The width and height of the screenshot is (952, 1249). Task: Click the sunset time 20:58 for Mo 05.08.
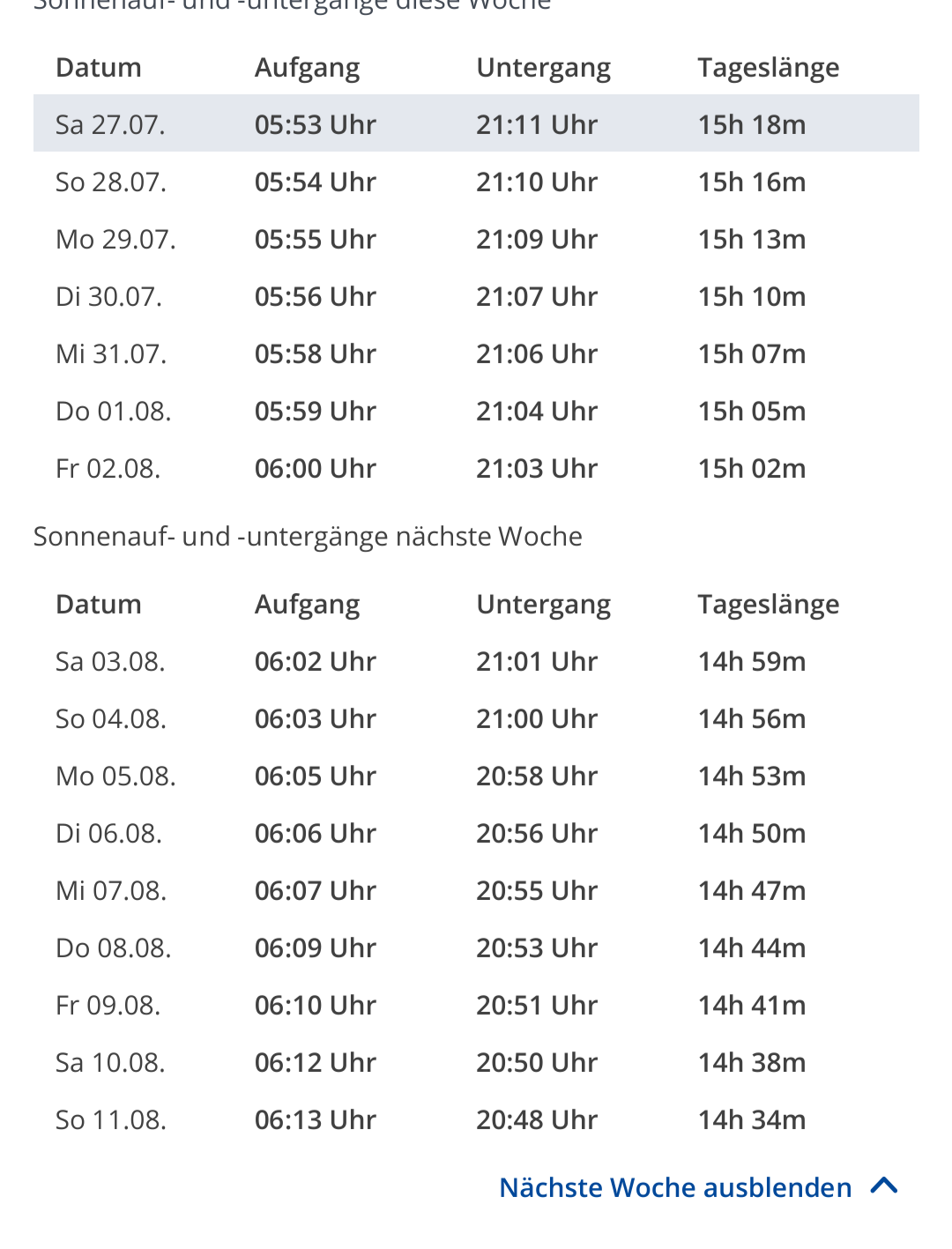536,775
